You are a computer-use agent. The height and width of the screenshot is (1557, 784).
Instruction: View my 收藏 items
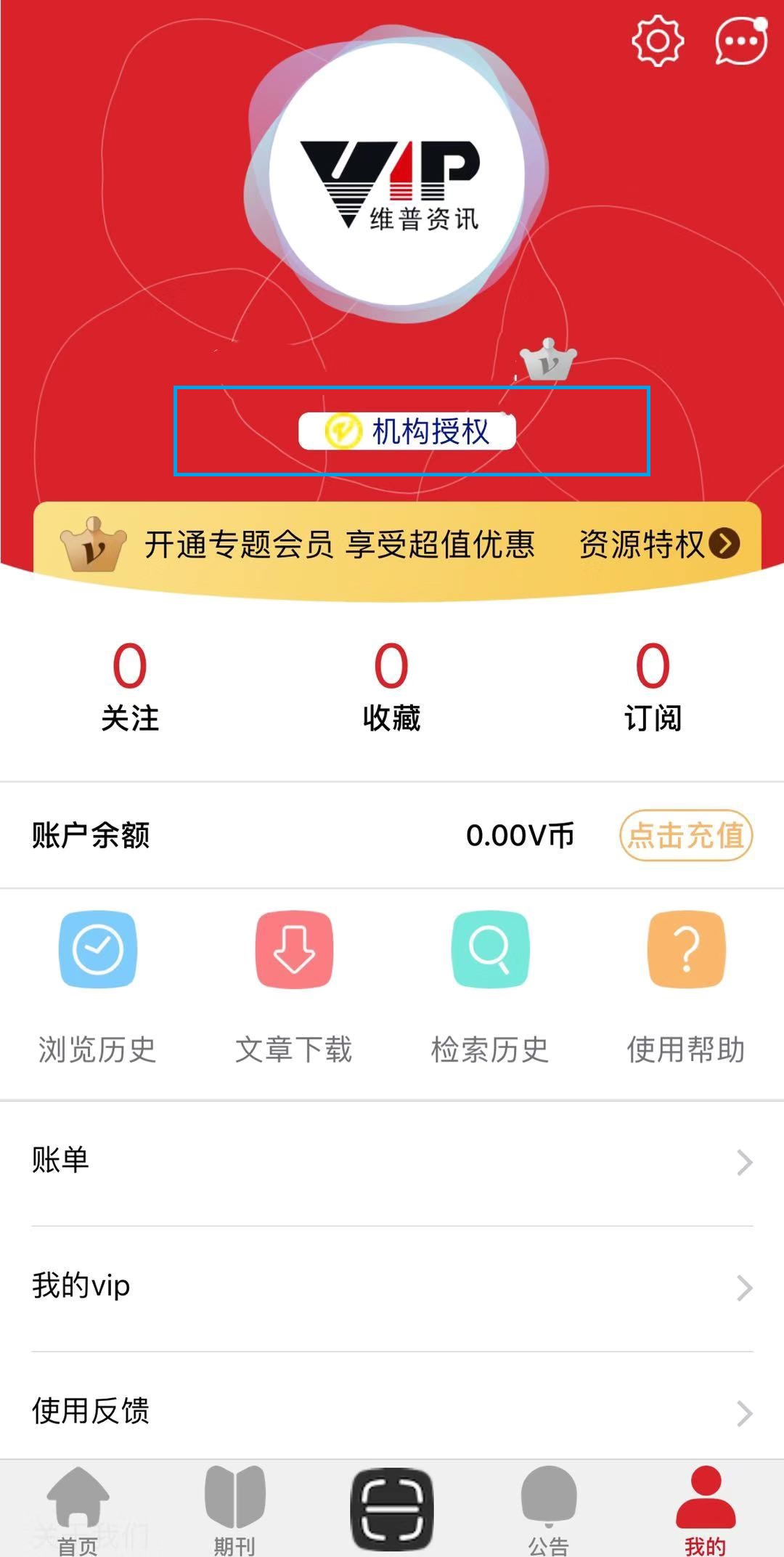coord(391,686)
